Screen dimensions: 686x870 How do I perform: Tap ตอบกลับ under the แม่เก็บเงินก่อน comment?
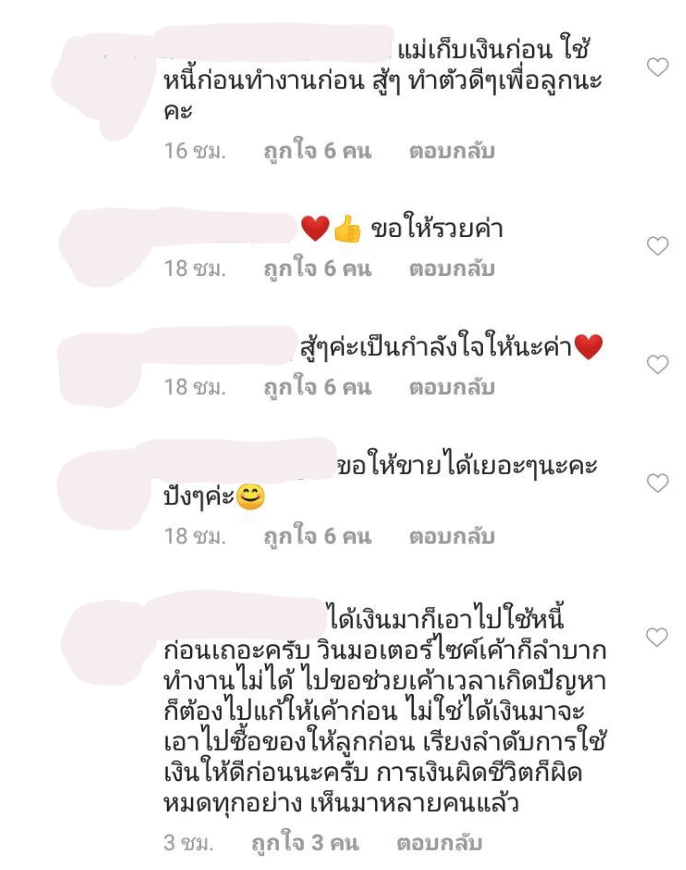tap(451, 151)
